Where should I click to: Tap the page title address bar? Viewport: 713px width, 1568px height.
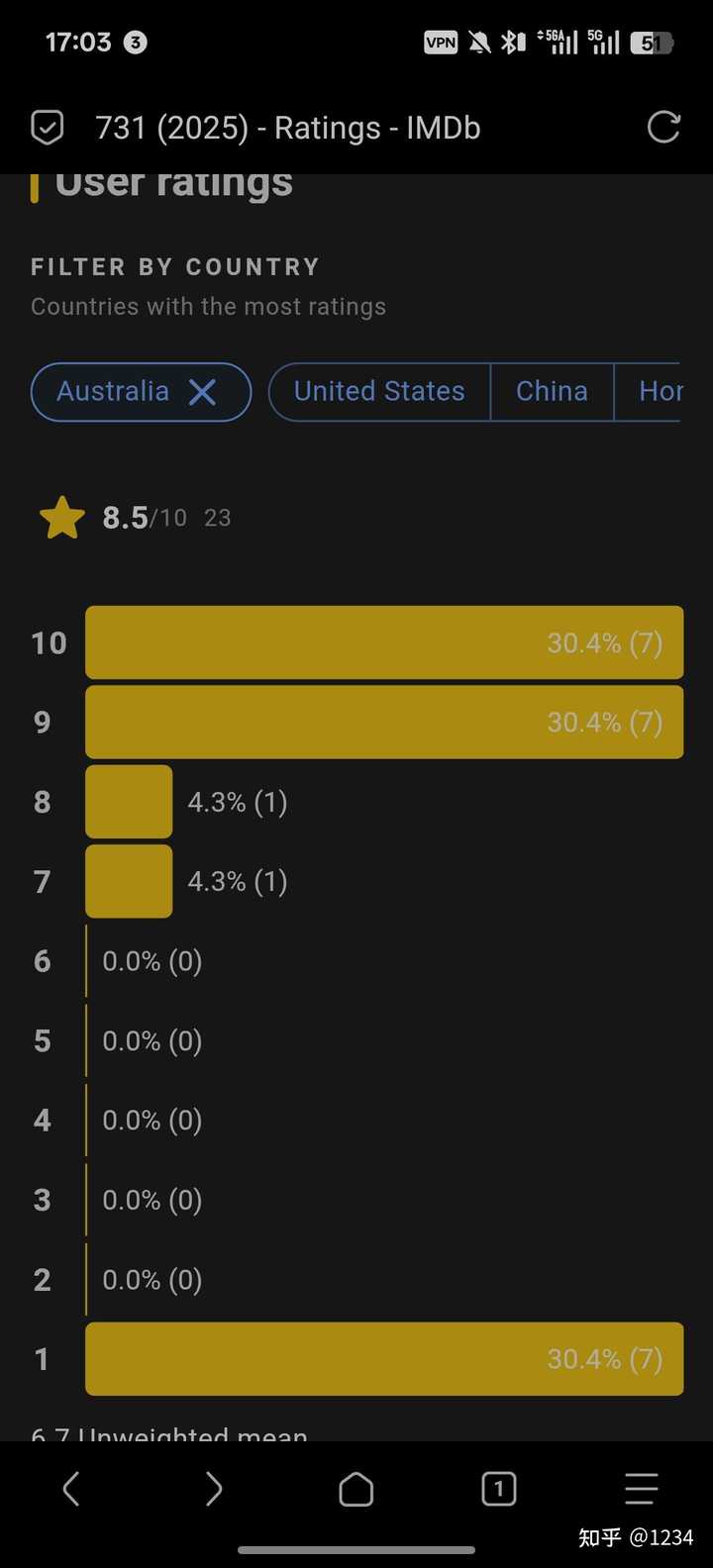click(x=288, y=128)
